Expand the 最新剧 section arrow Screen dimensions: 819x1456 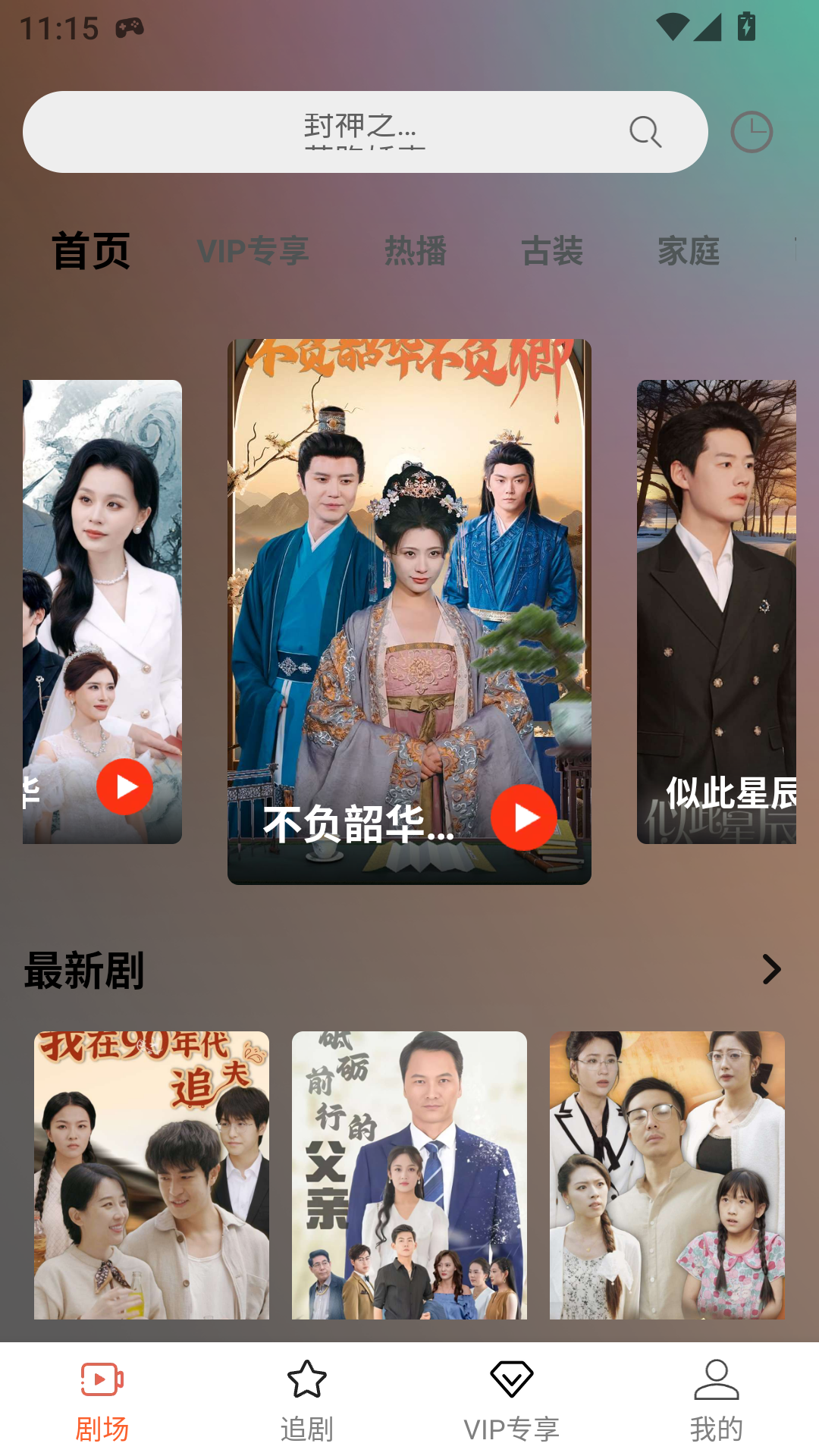pyautogui.click(x=771, y=969)
